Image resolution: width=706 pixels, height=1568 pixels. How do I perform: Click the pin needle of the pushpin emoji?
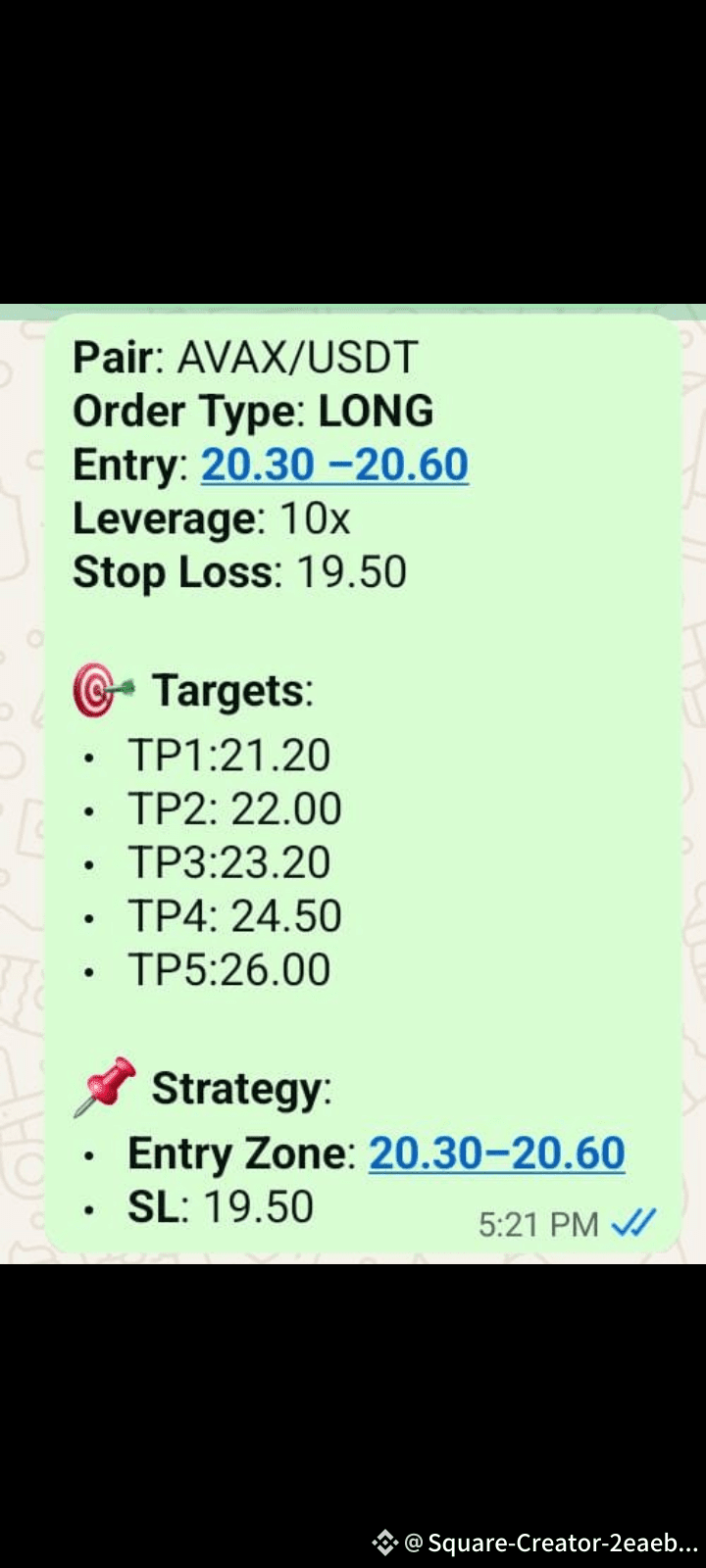tap(83, 1107)
